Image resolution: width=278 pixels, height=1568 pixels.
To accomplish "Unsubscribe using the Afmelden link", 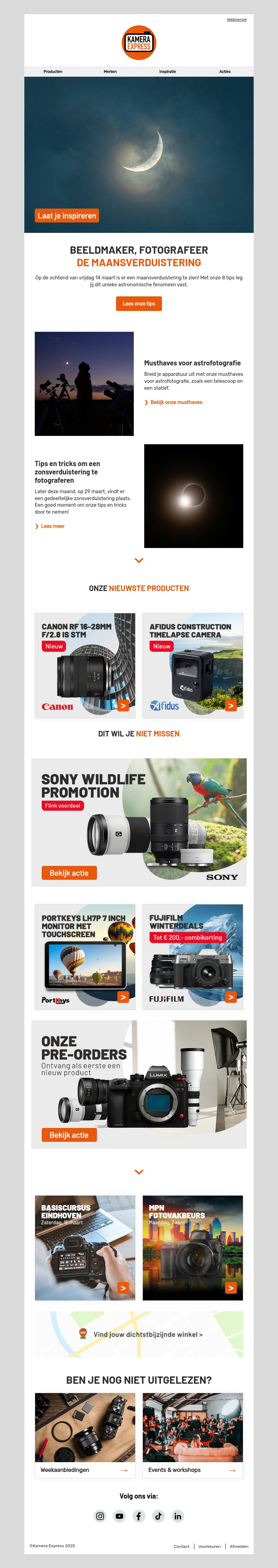I will 239,1546.
